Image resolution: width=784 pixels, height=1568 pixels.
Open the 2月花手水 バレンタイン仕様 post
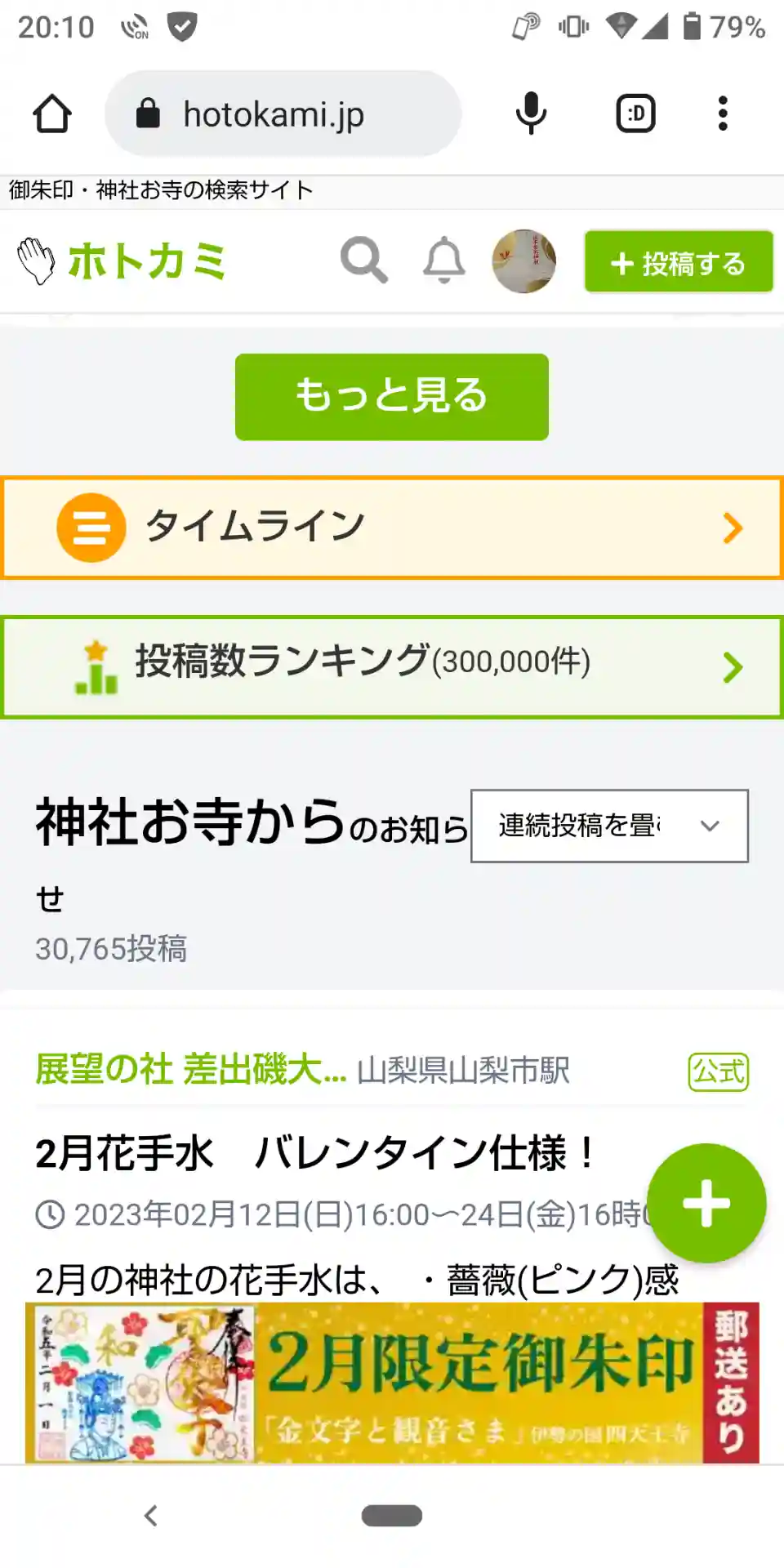(x=314, y=1154)
